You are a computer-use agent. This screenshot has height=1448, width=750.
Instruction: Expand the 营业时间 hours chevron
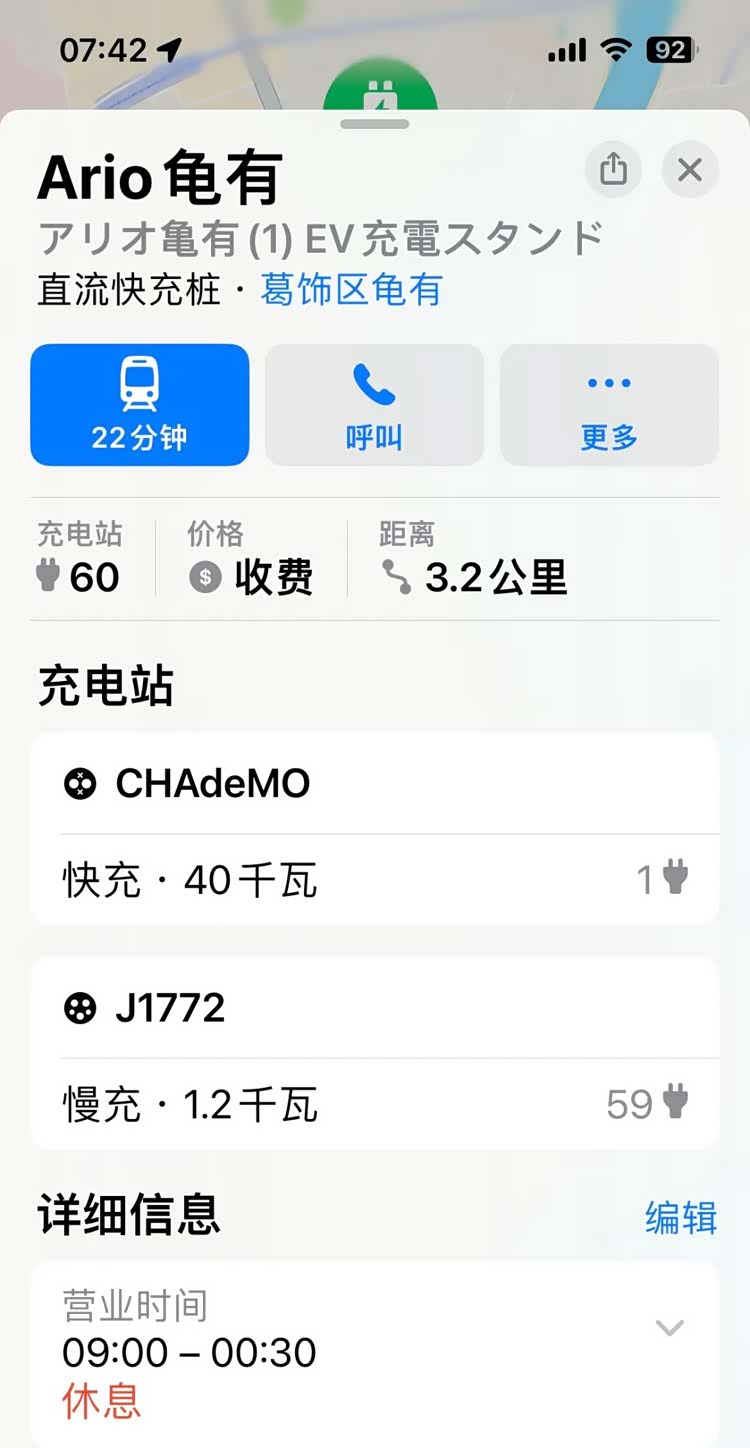(669, 1328)
